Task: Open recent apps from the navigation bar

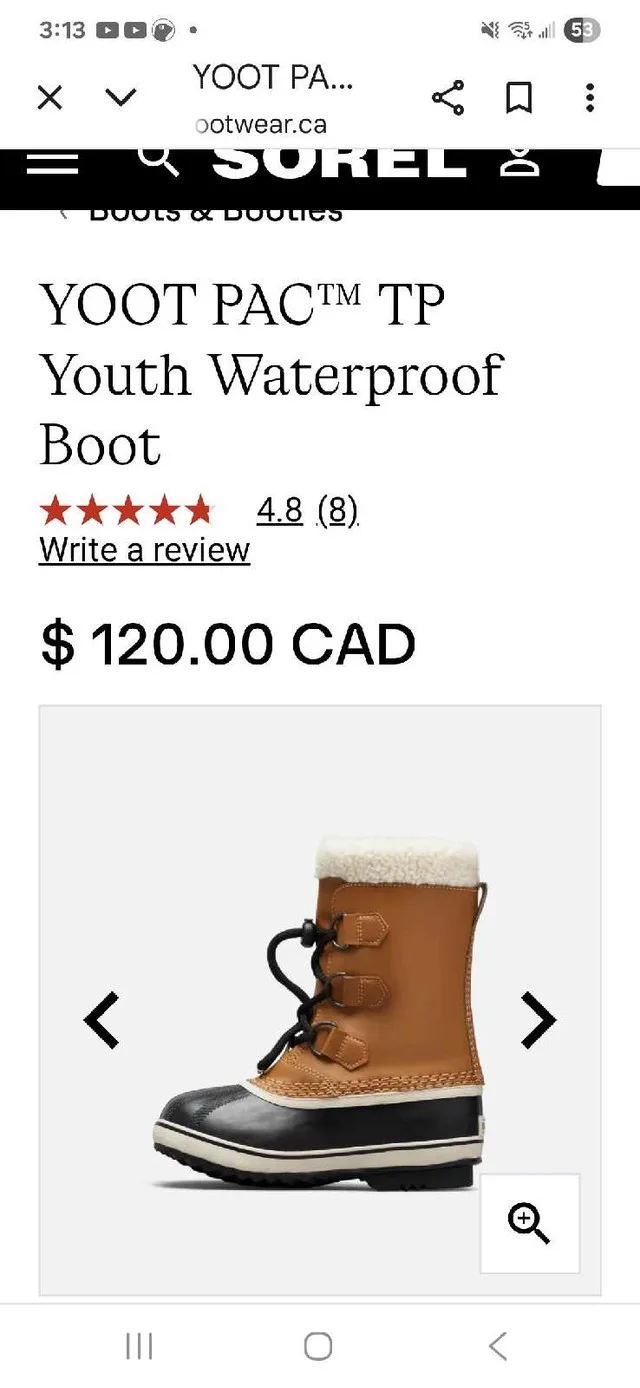Action: [x=139, y=1346]
